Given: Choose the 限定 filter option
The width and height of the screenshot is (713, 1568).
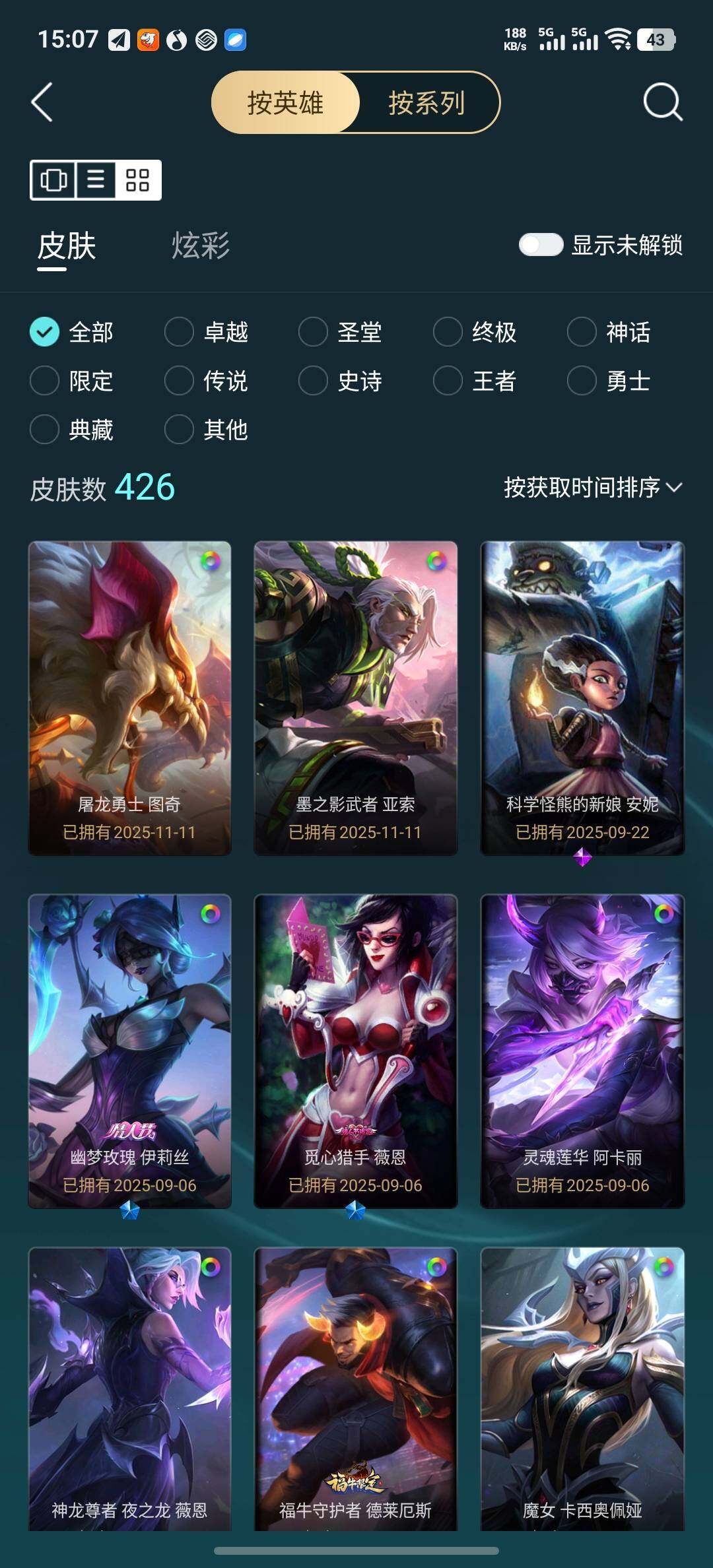Looking at the screenshot, I should click(45, 381).
